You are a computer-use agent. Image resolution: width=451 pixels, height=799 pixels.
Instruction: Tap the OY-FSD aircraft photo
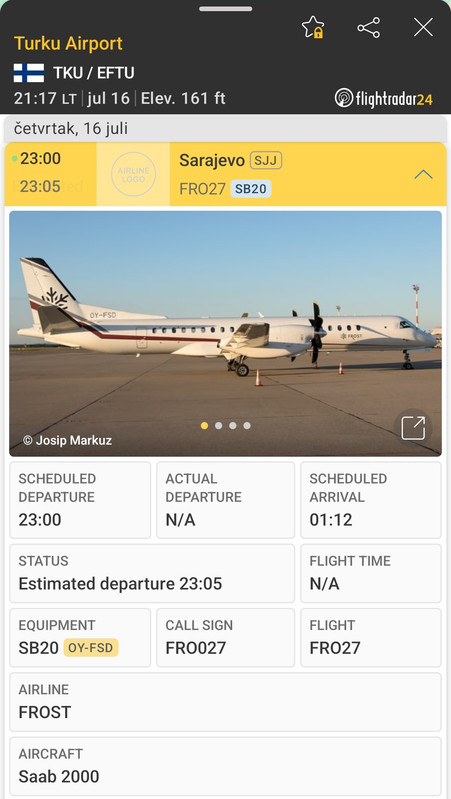coord(225,333)
